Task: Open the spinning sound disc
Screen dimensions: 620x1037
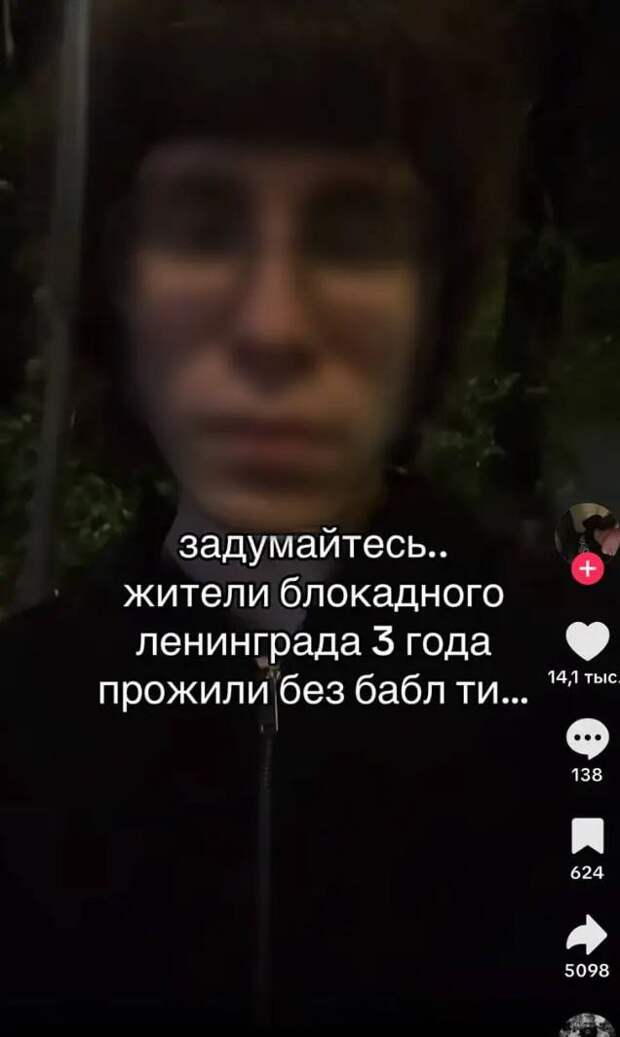Action: pyautogui.click(x=590, y=1024)
